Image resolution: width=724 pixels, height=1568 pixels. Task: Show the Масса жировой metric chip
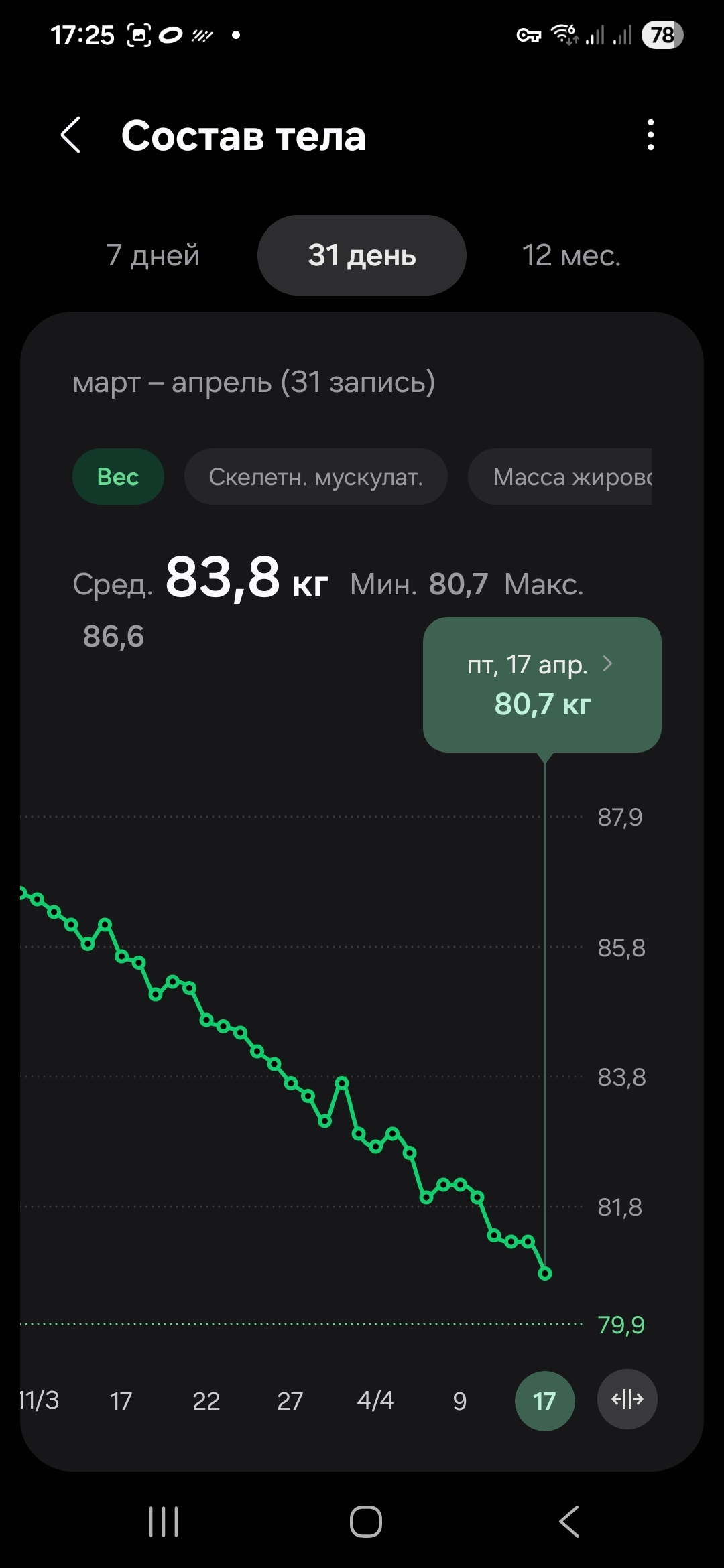(560, 476)
